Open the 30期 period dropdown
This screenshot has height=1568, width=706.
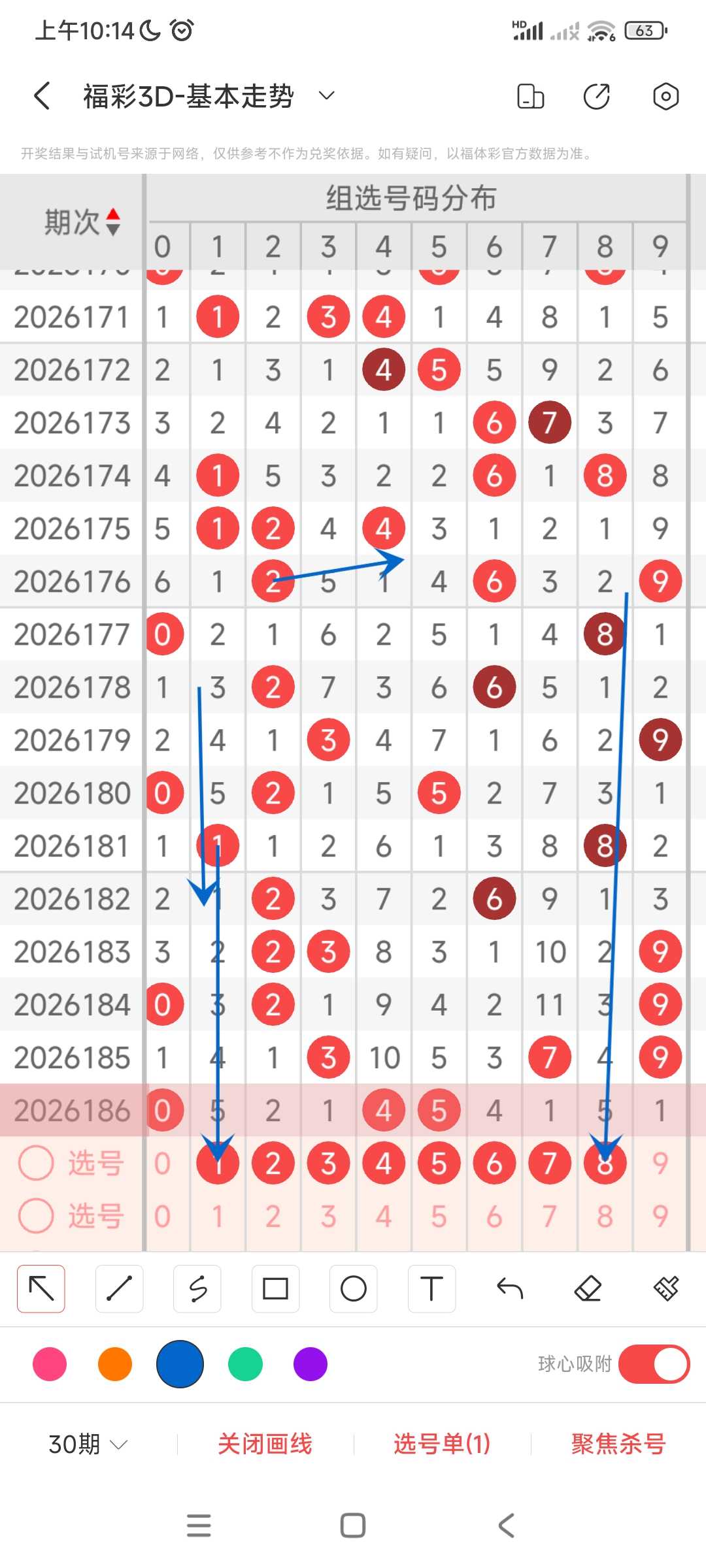pyautogui.click(x=88, y=1444)
